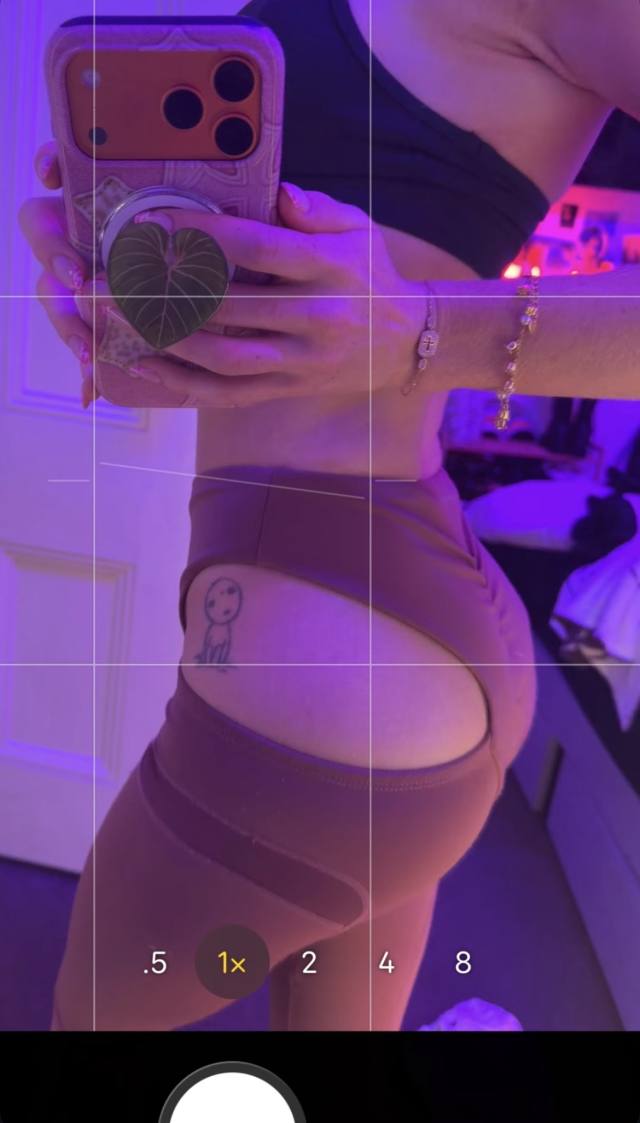Zoom in to 2x
This screenshot has width=640, height=1123.
(x=309, y=963)
